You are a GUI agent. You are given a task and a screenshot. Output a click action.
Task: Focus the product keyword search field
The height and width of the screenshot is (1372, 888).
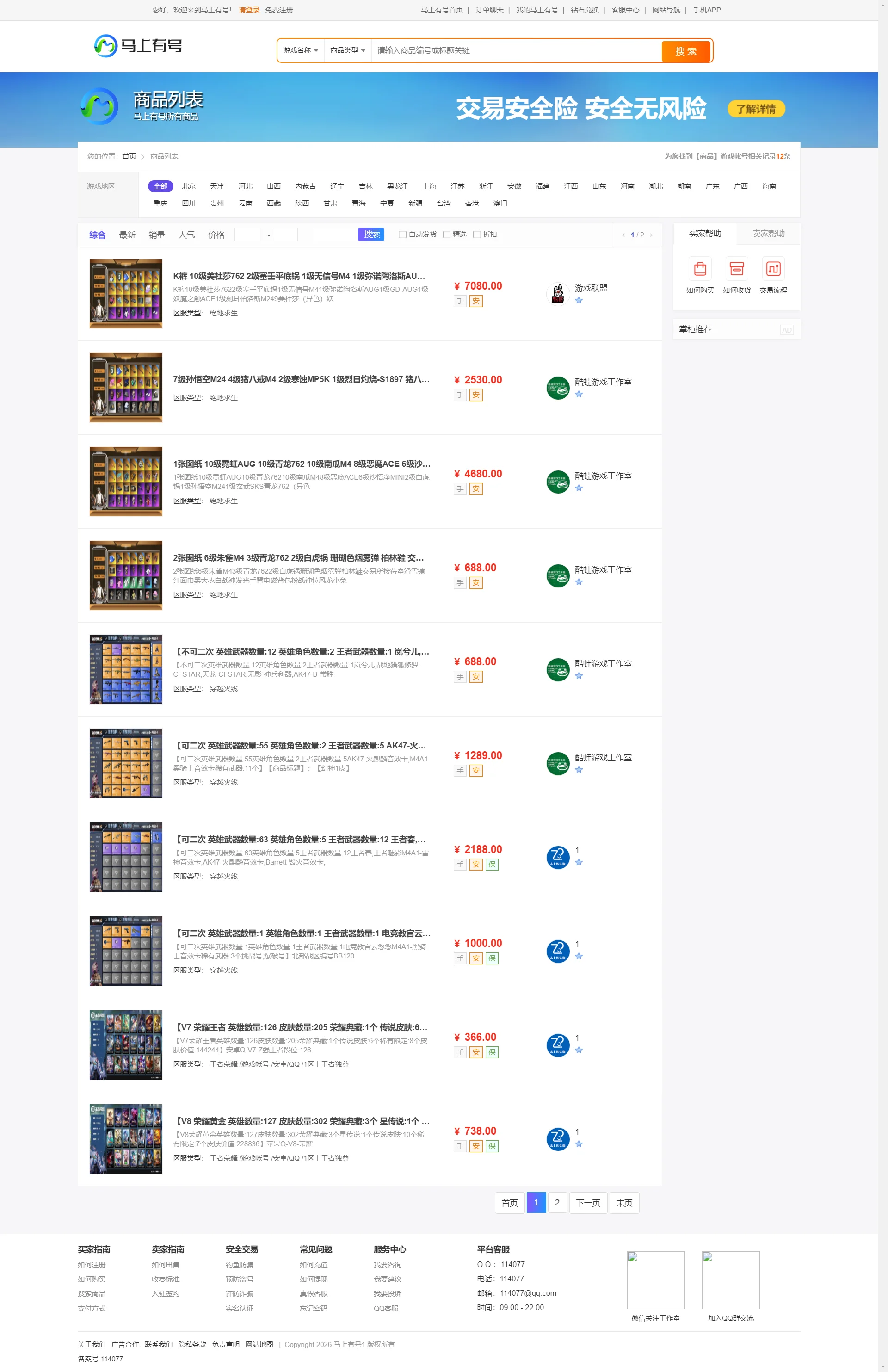[x=515, y=51]
